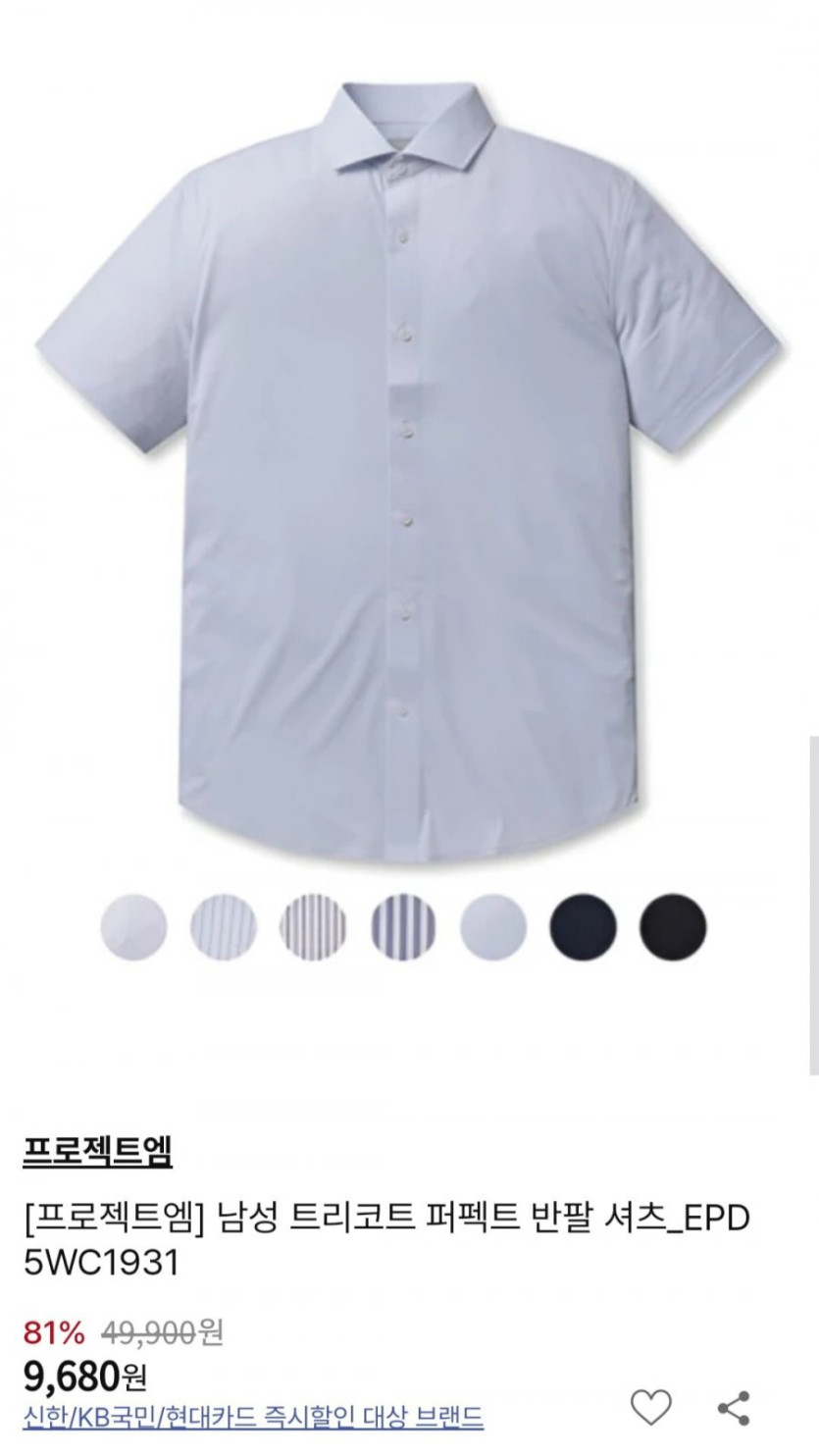The height and width of the screenshot is (1456, 819).
Task: Open 신한/KB국민/현대카드 instant discount brand link
Action: [x=253, y=1417]
